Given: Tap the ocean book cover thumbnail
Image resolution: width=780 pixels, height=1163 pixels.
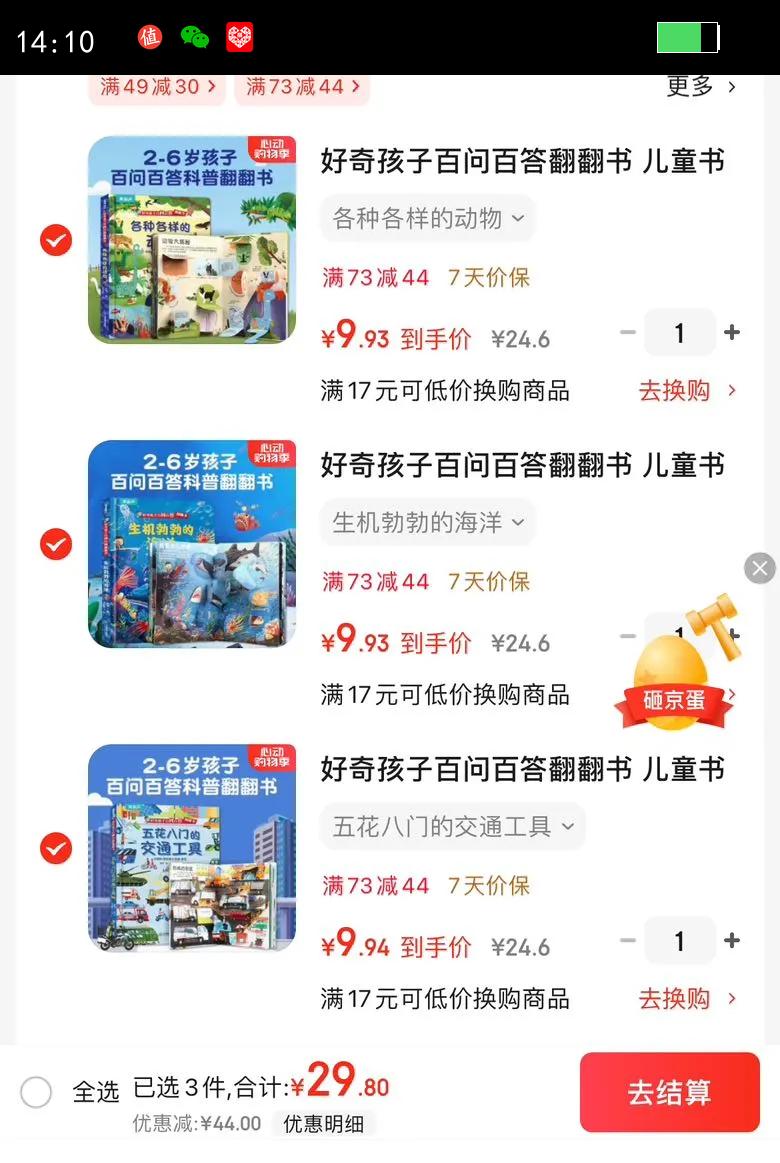Looking at the screenshot, I should tap(192, 544).
